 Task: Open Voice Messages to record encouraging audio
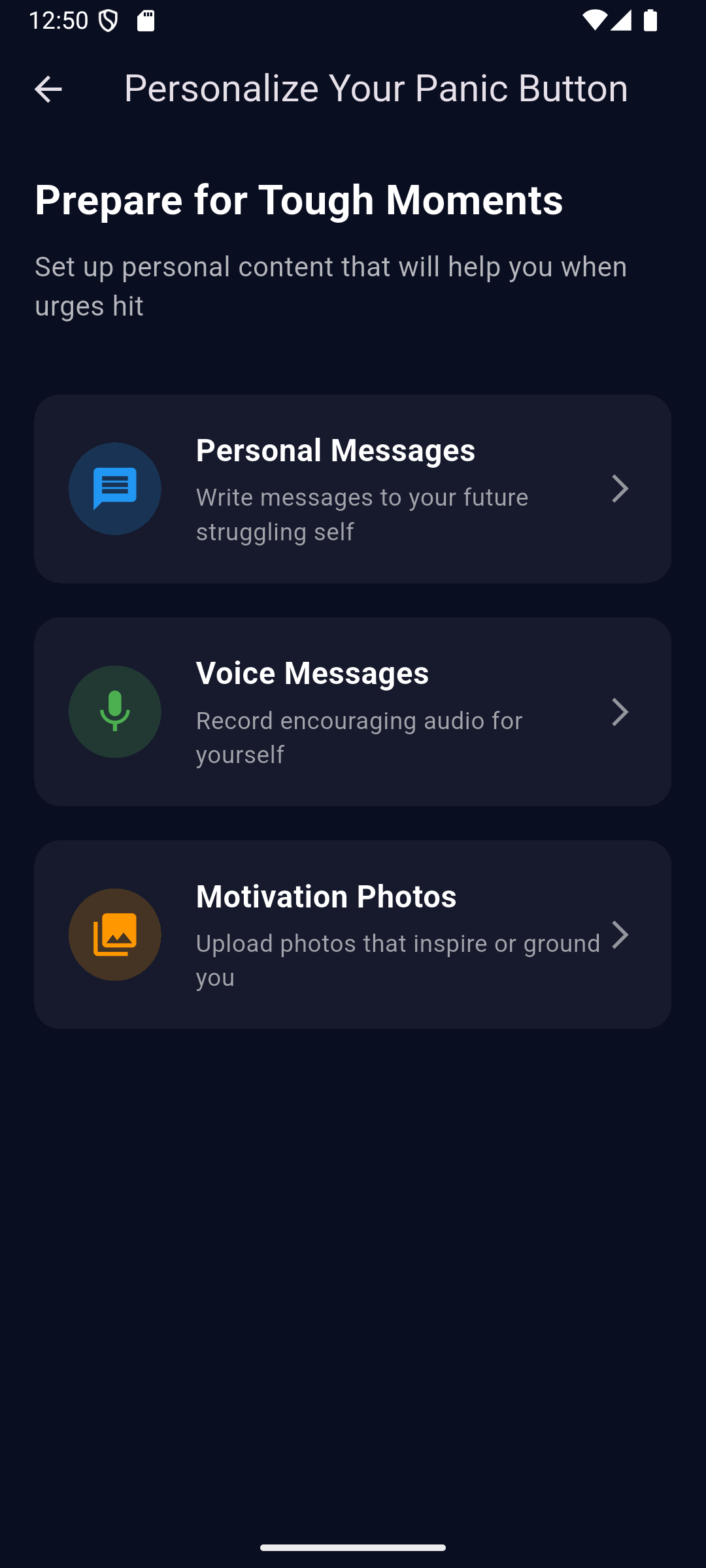pos(353,711)
